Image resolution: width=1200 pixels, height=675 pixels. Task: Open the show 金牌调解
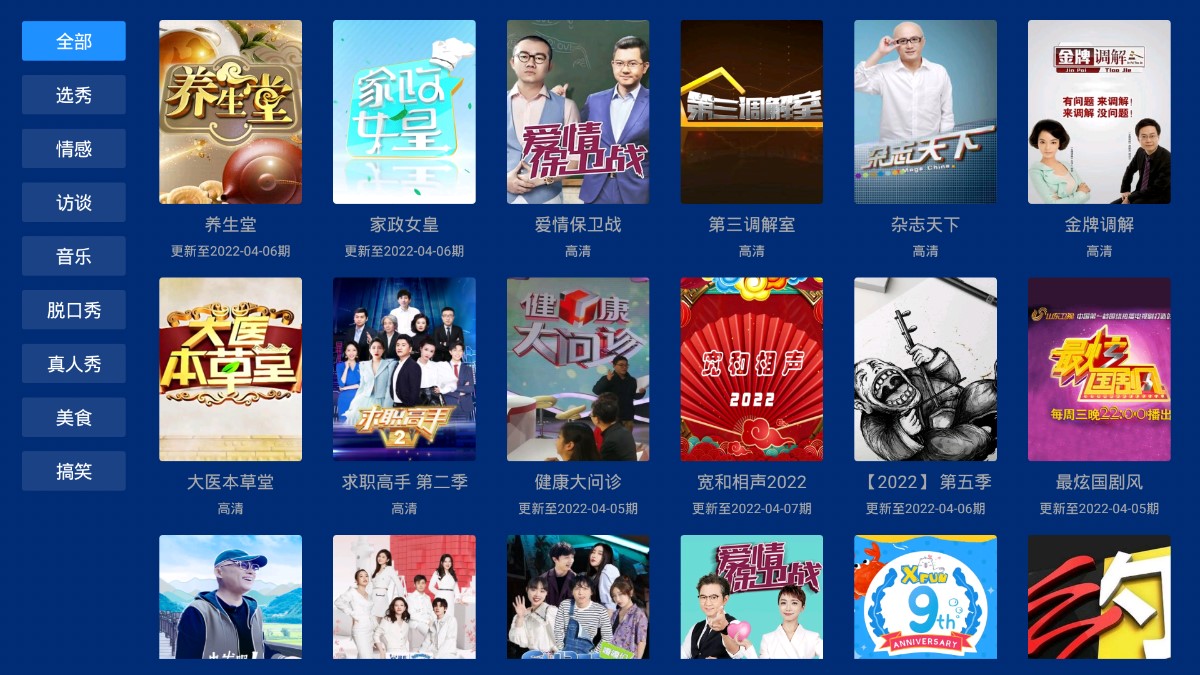click(1099, 112)
